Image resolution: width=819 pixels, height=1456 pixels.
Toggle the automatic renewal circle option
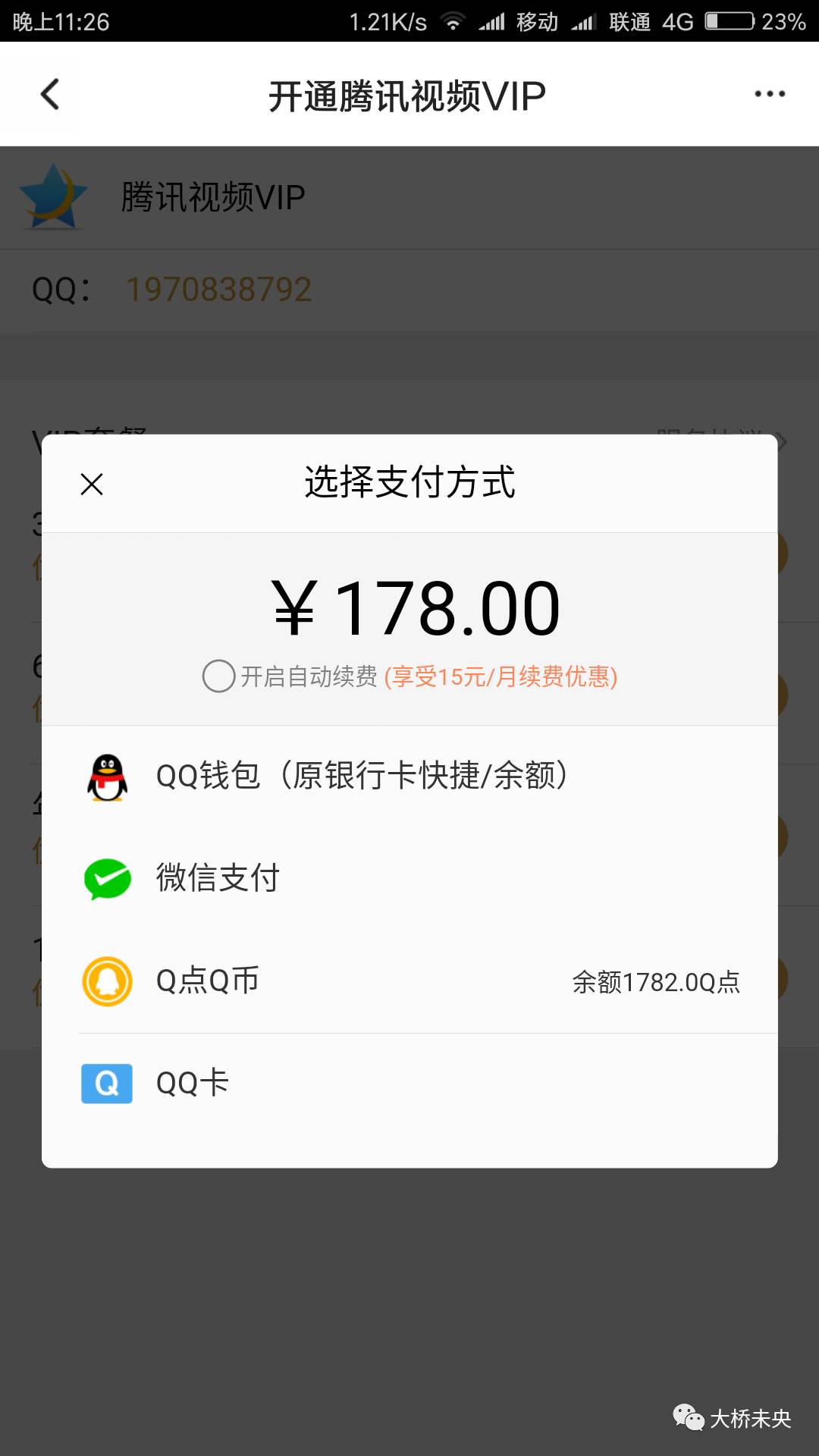[220, 677]
